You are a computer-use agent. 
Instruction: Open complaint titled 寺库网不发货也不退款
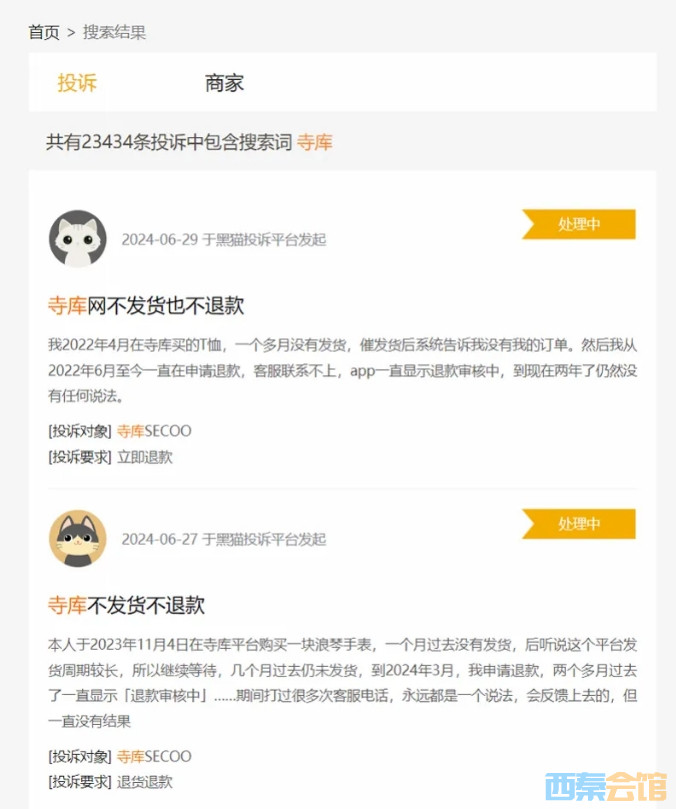(x=146, y=305)
